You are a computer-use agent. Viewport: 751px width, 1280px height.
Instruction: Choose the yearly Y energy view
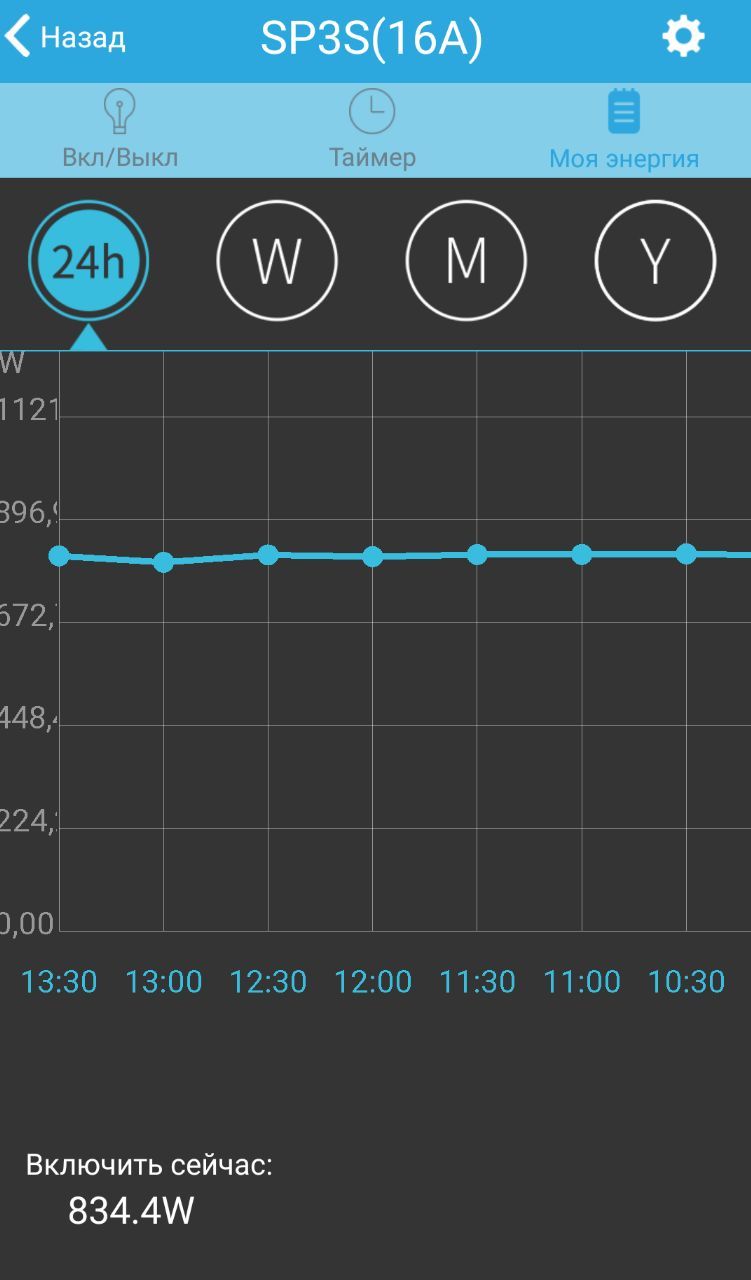pos(655,261)
